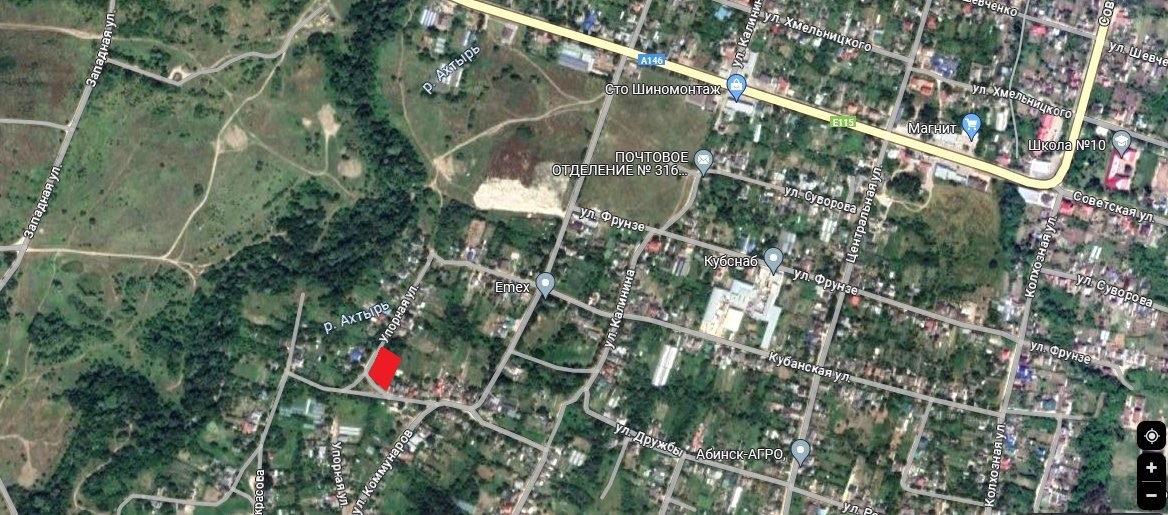Select the Сто Шиномонтаж place marker
This screenshot has width=1168, height=515.
pos(737,87)
